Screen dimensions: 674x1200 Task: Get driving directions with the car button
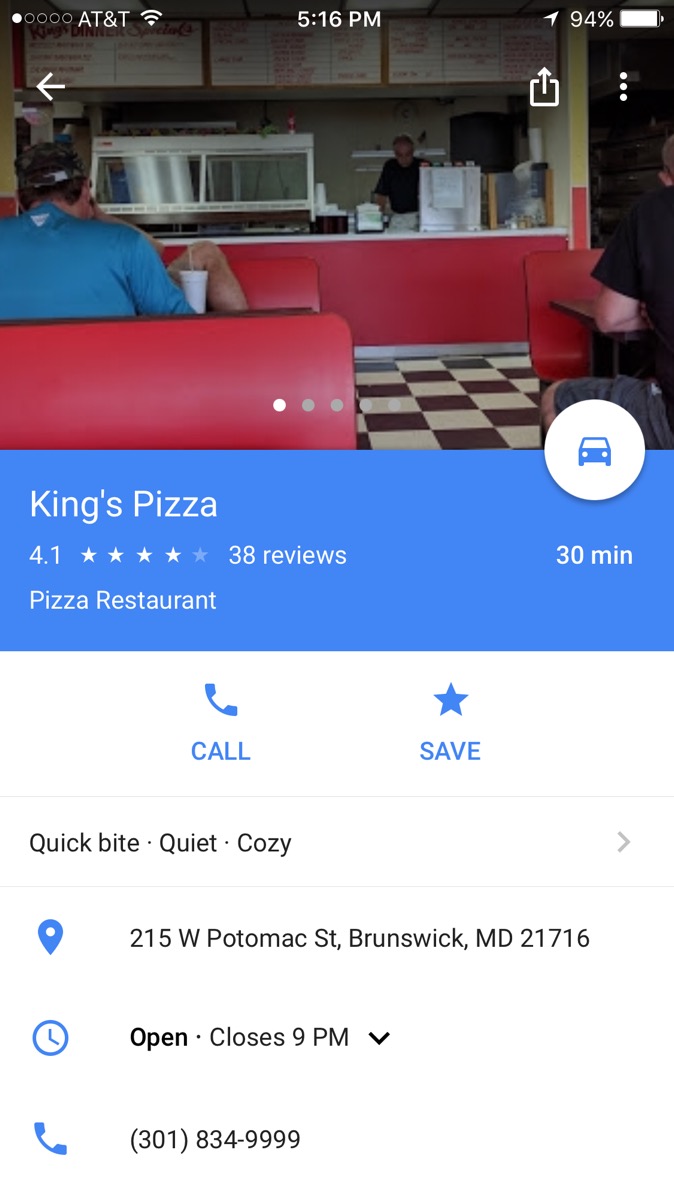(x=594, y=451)
